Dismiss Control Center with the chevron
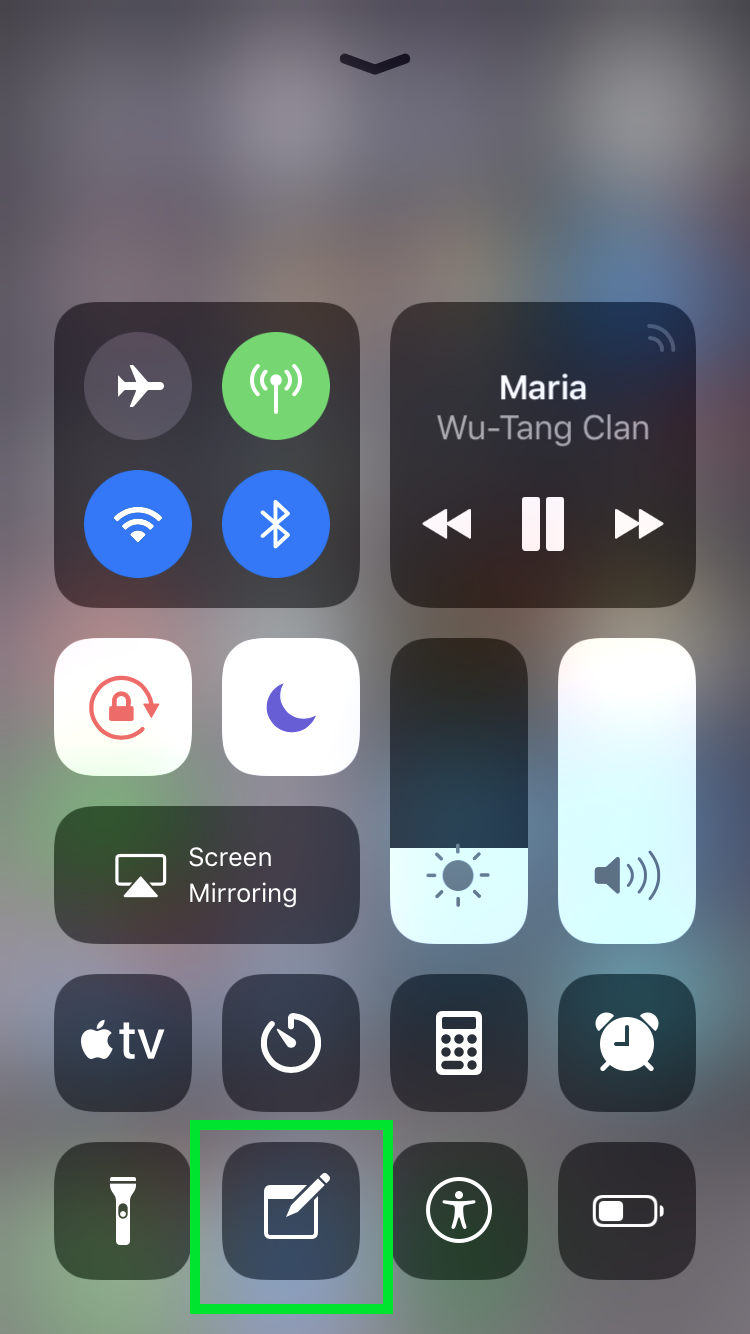Screen dimensions: 750x1334 (375, 64)
